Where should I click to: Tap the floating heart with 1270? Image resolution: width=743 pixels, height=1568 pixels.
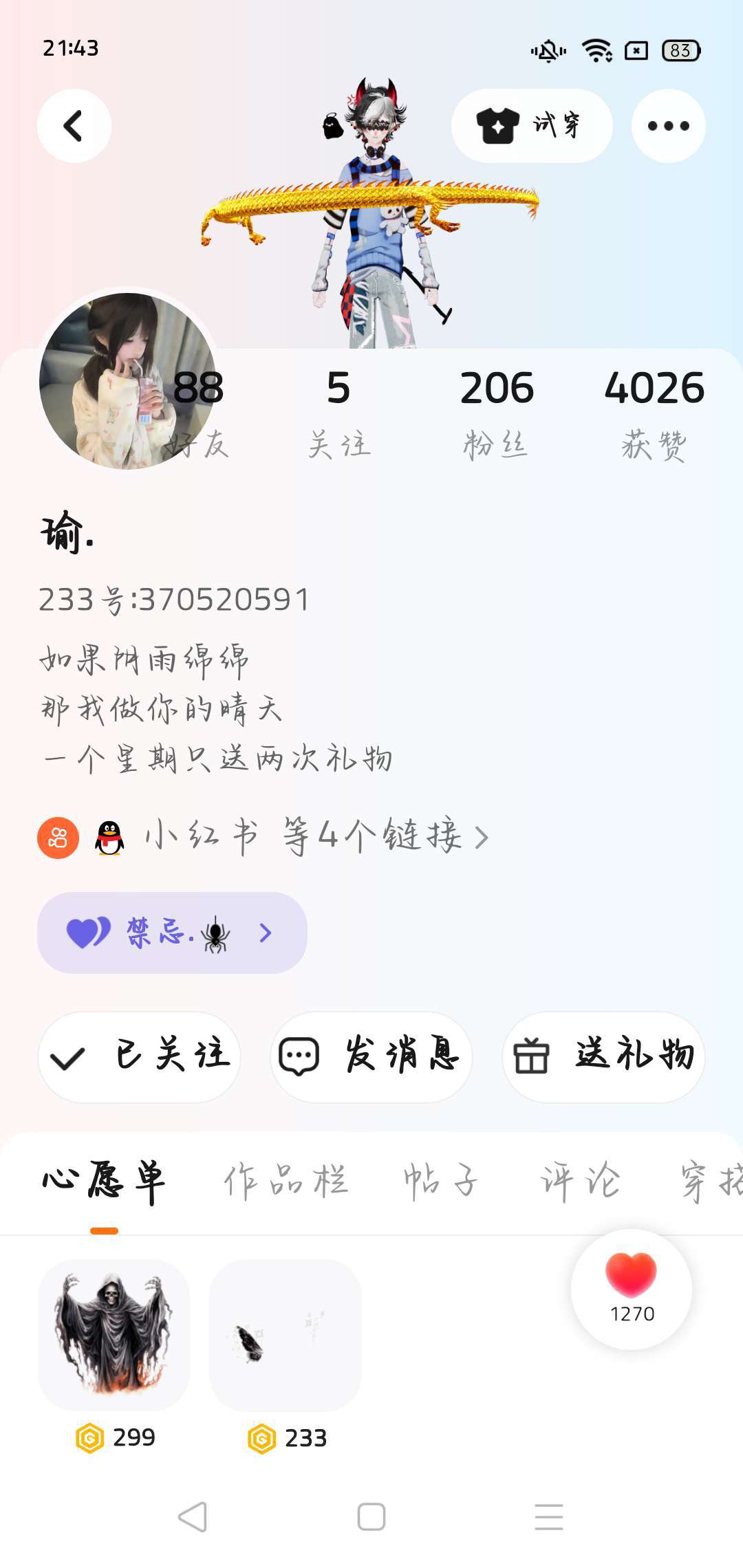(x=632, y=1289)
